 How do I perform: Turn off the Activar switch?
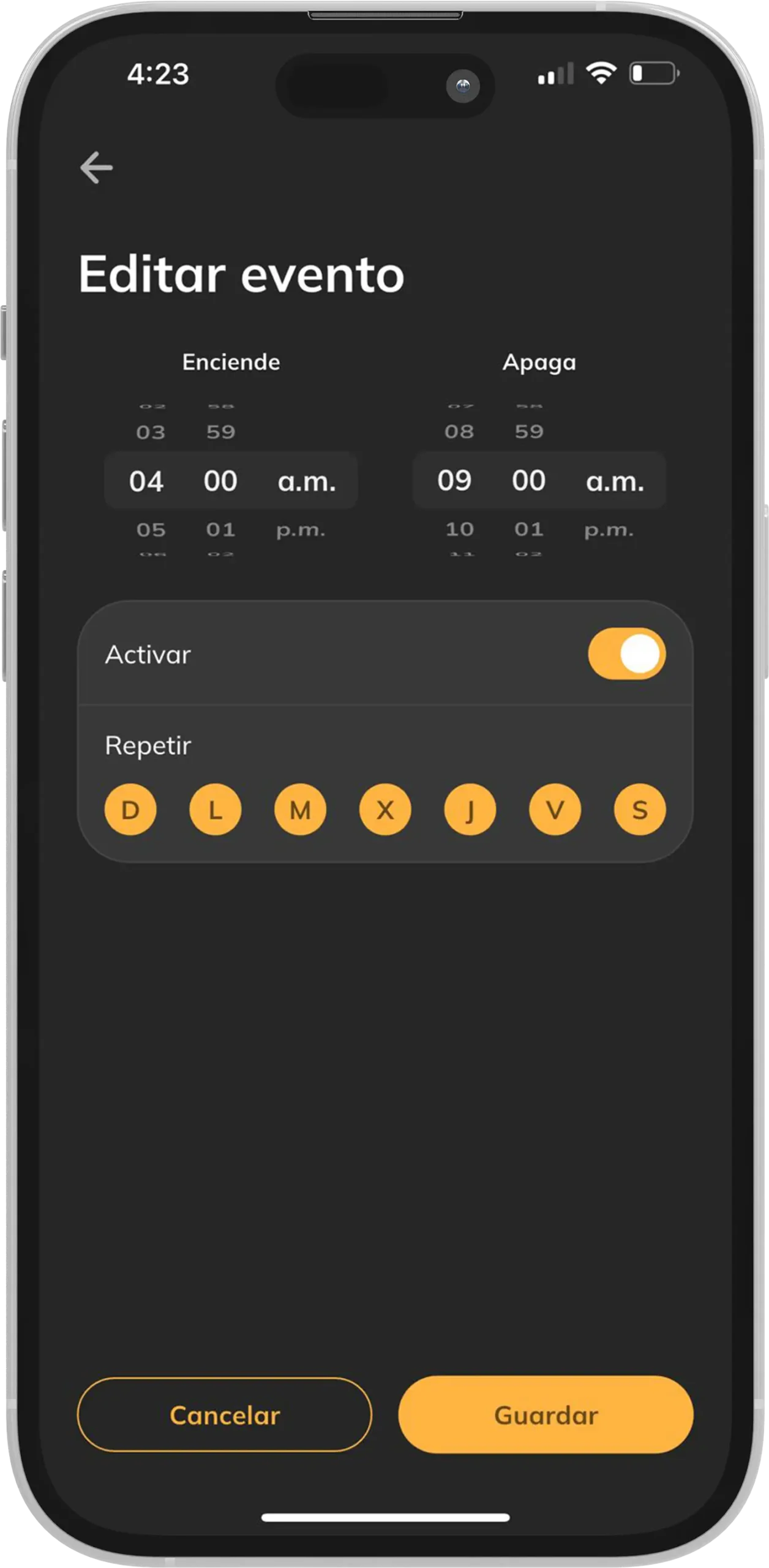(x=626, y=654)
